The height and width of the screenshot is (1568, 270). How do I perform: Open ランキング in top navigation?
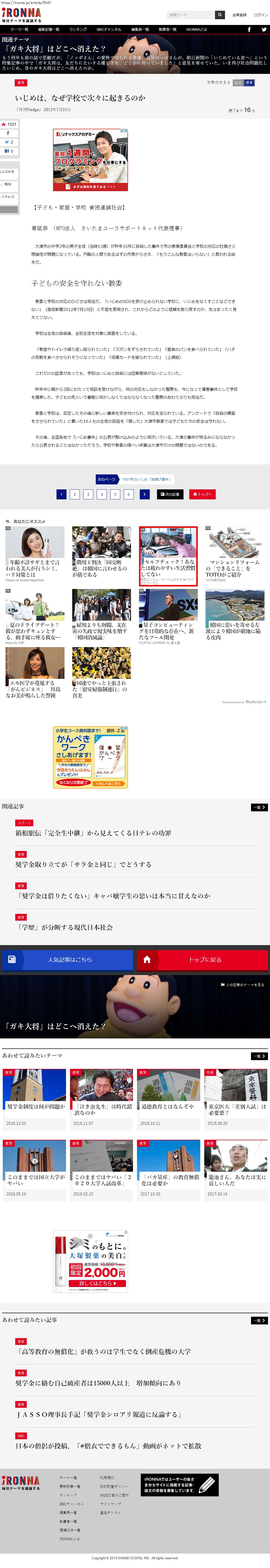click(x=77, y=29)
